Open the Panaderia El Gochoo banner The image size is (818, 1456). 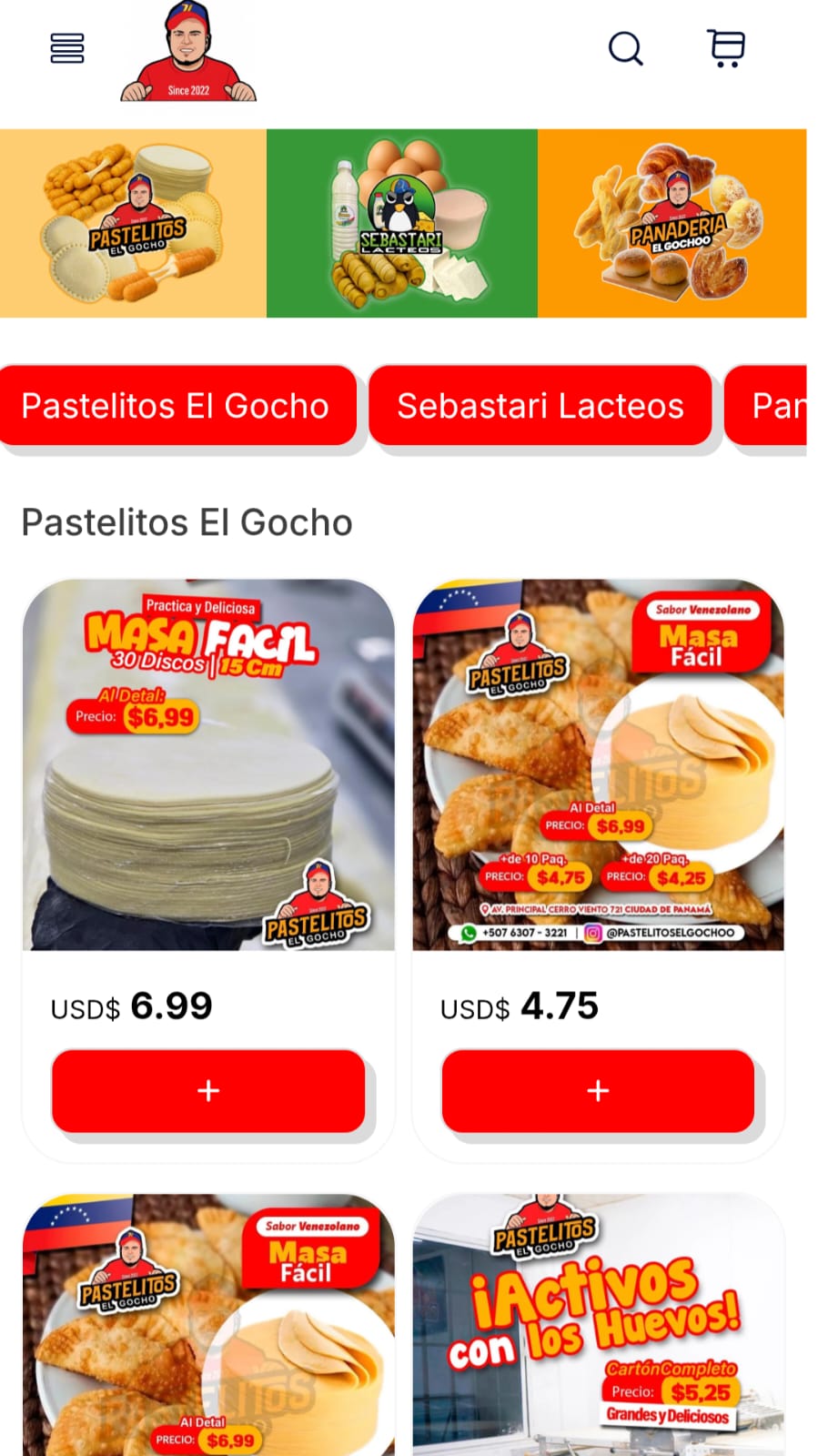click(x=672, y=224)
